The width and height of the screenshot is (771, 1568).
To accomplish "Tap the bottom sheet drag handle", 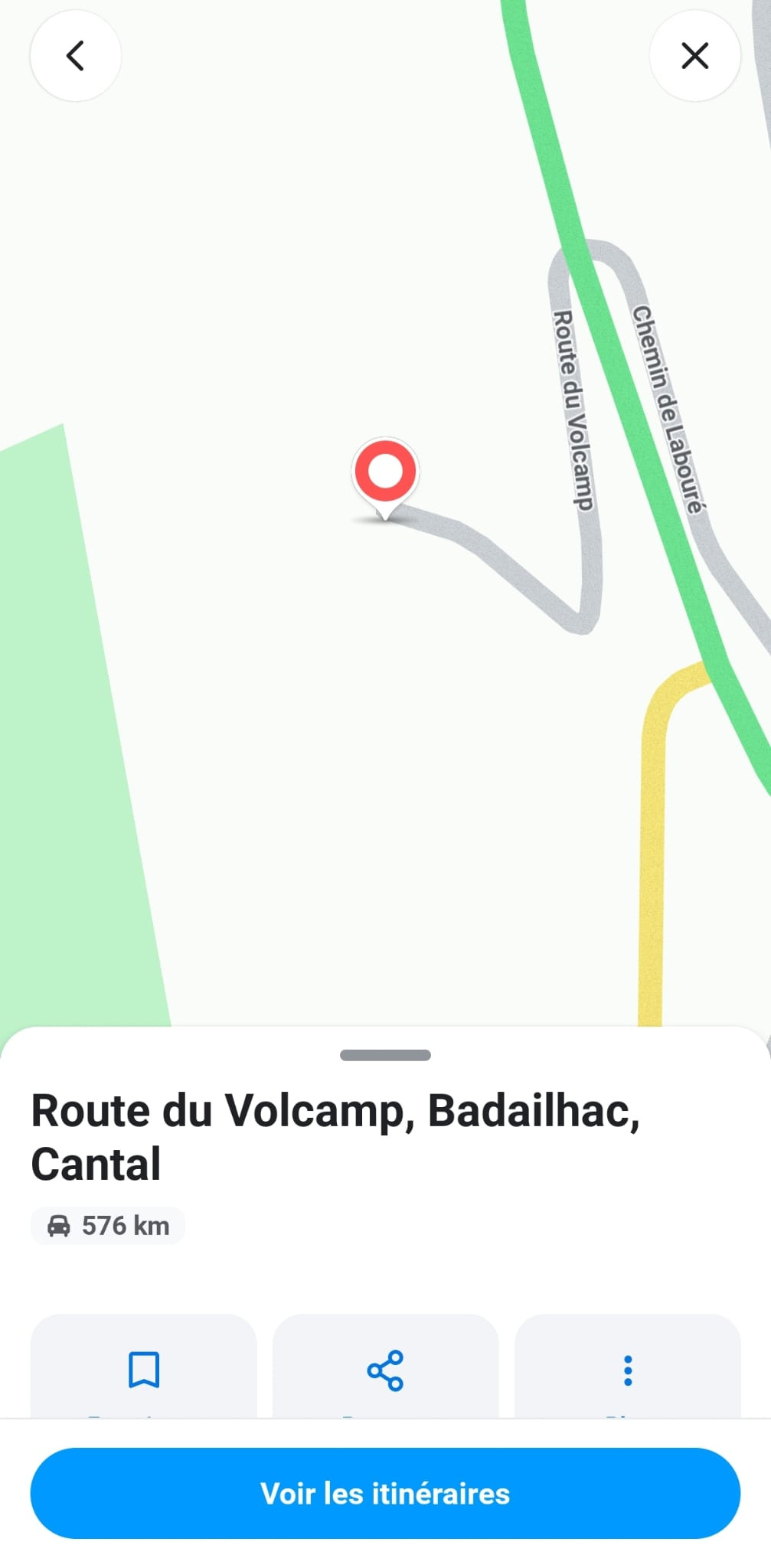I will [x=385, y=1055].
